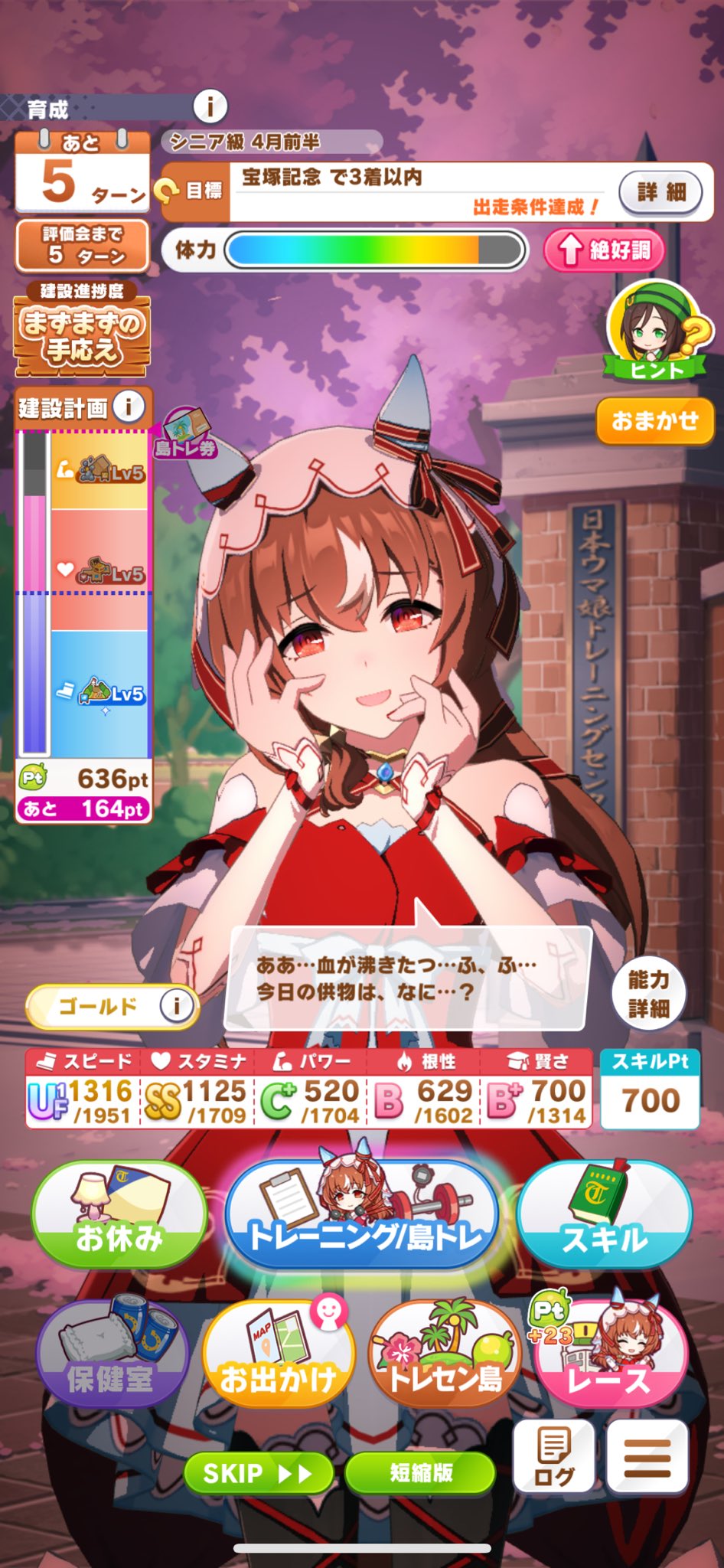Open the 育成 info icon
The image size is (724, 1568).
click(x=210, y=107)
